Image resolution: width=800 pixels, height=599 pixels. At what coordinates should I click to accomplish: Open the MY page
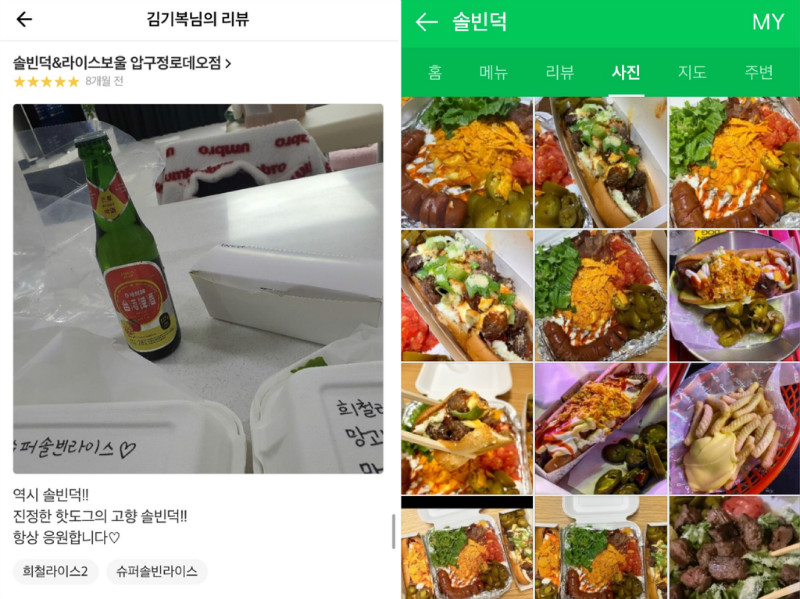pos(768,22)
